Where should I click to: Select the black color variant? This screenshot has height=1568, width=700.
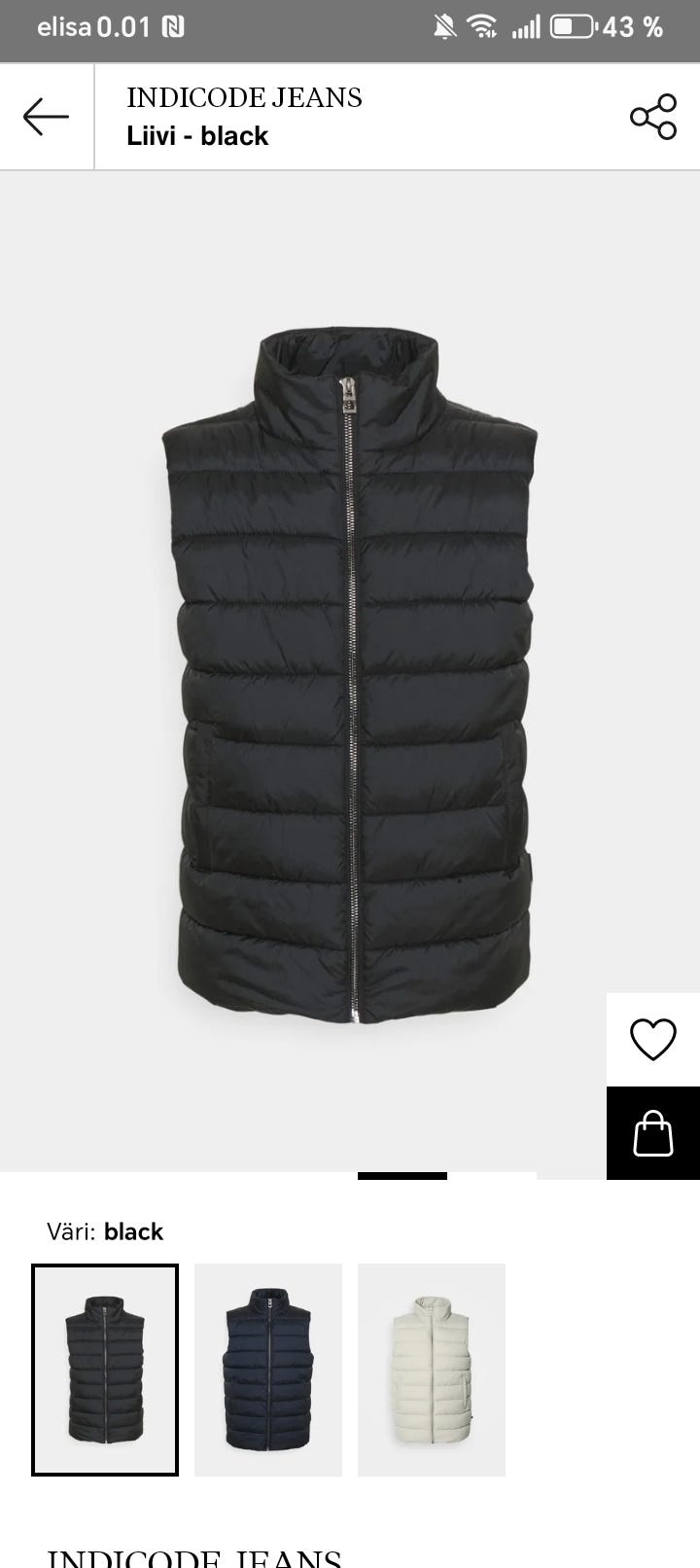click(x=105, y=1370)
